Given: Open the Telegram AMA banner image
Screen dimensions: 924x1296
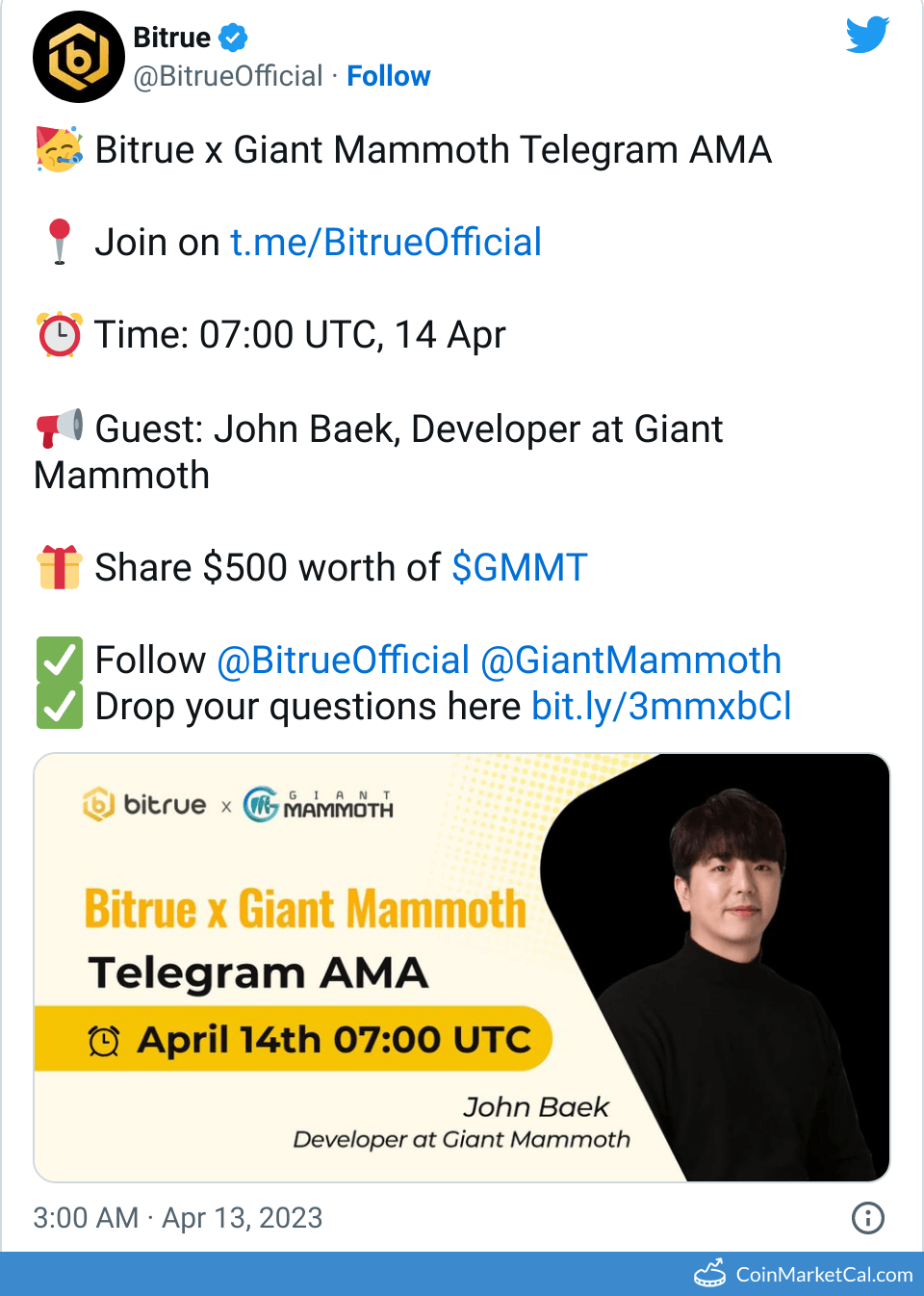Looking at the screenshot, I should pyautogui.click(x=462, y=967).
